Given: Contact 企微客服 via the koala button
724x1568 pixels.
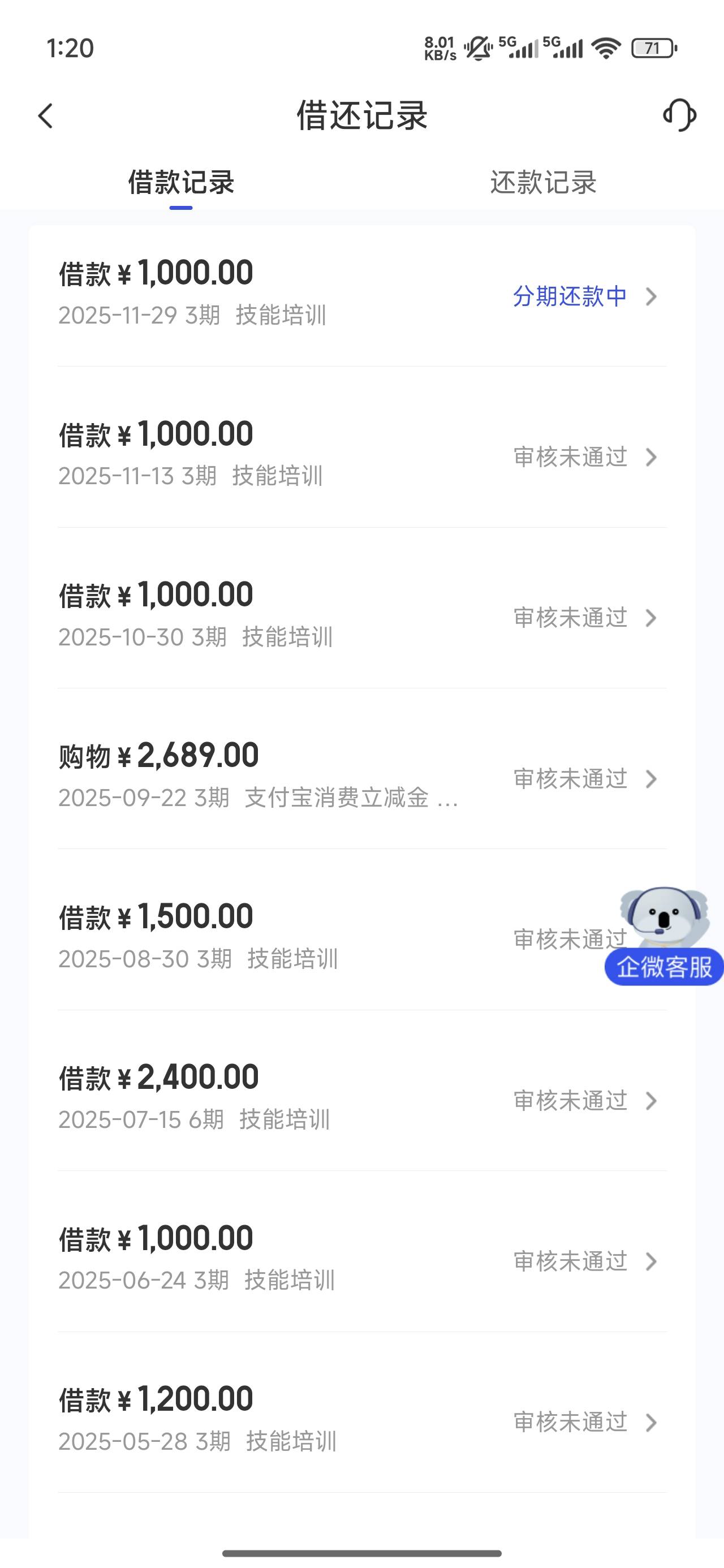Looking at the screenshot, I should [x=664, y=937].
